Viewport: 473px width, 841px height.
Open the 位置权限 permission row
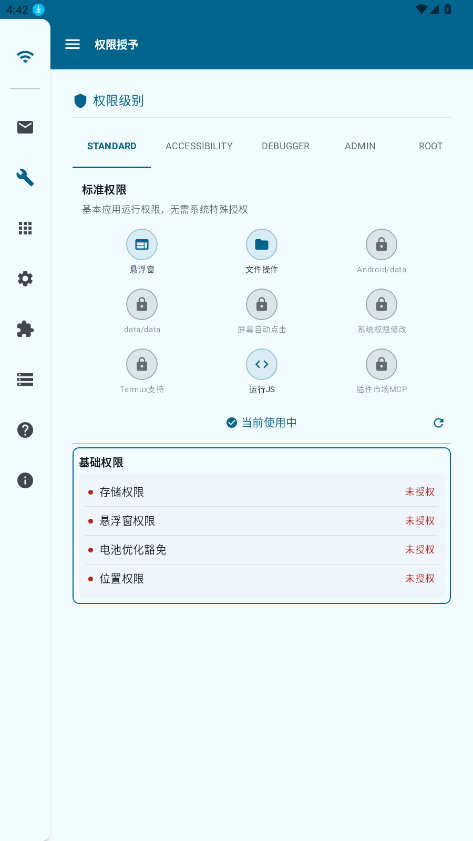click(262, 579)
